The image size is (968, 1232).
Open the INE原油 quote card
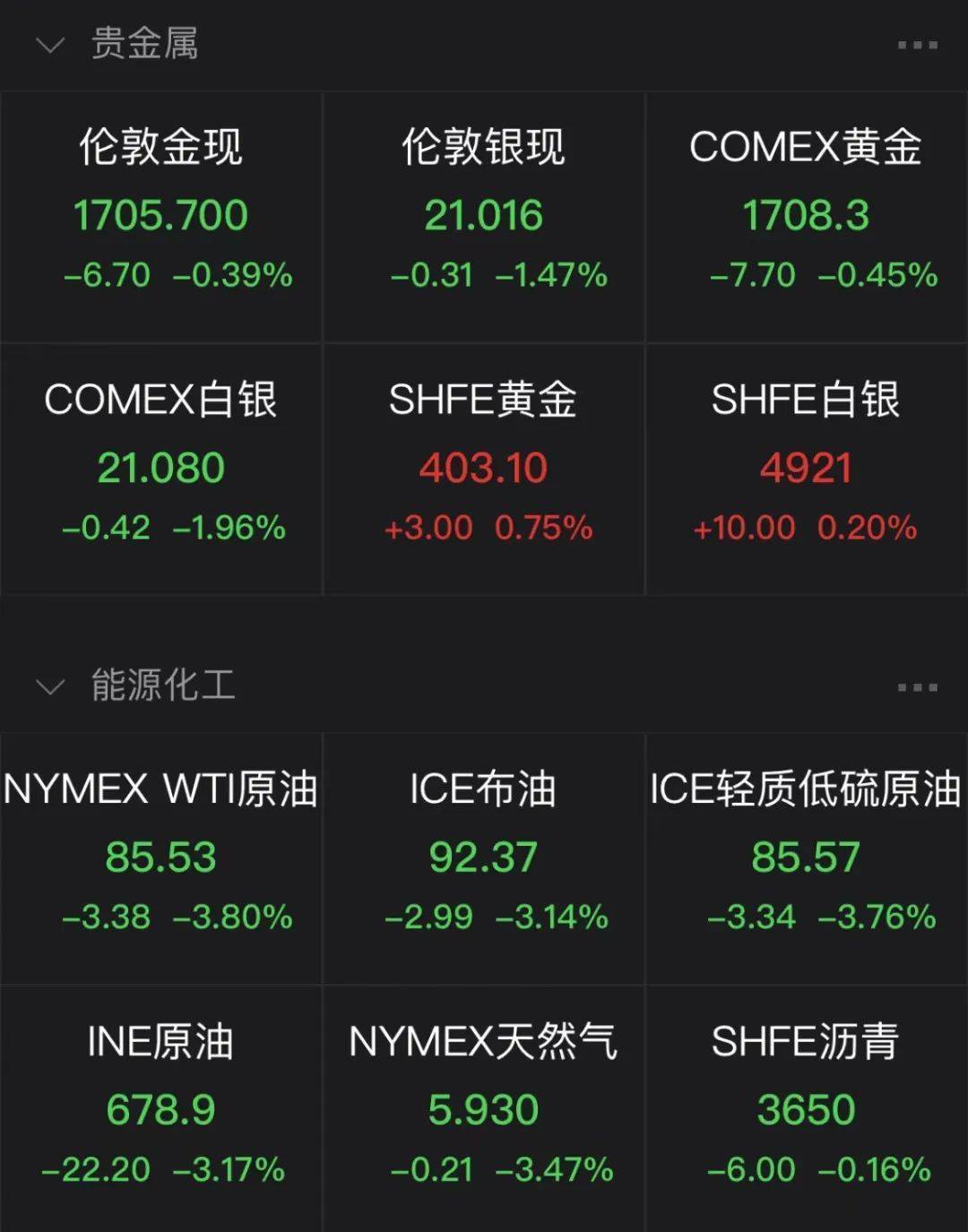pyautogui.click(x=161, y=1107)
